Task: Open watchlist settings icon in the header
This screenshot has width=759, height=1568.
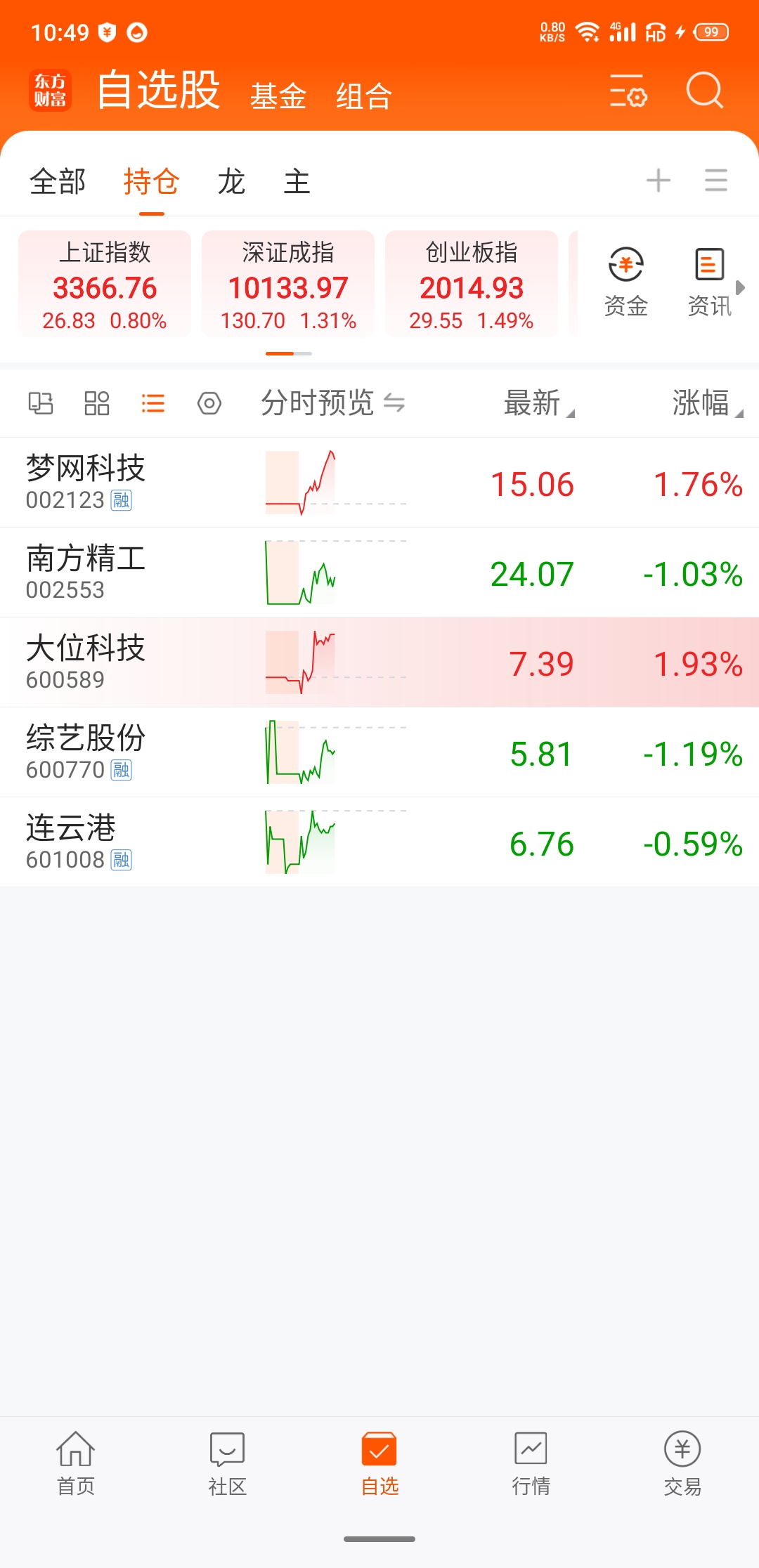Action: tap(628, 91)
